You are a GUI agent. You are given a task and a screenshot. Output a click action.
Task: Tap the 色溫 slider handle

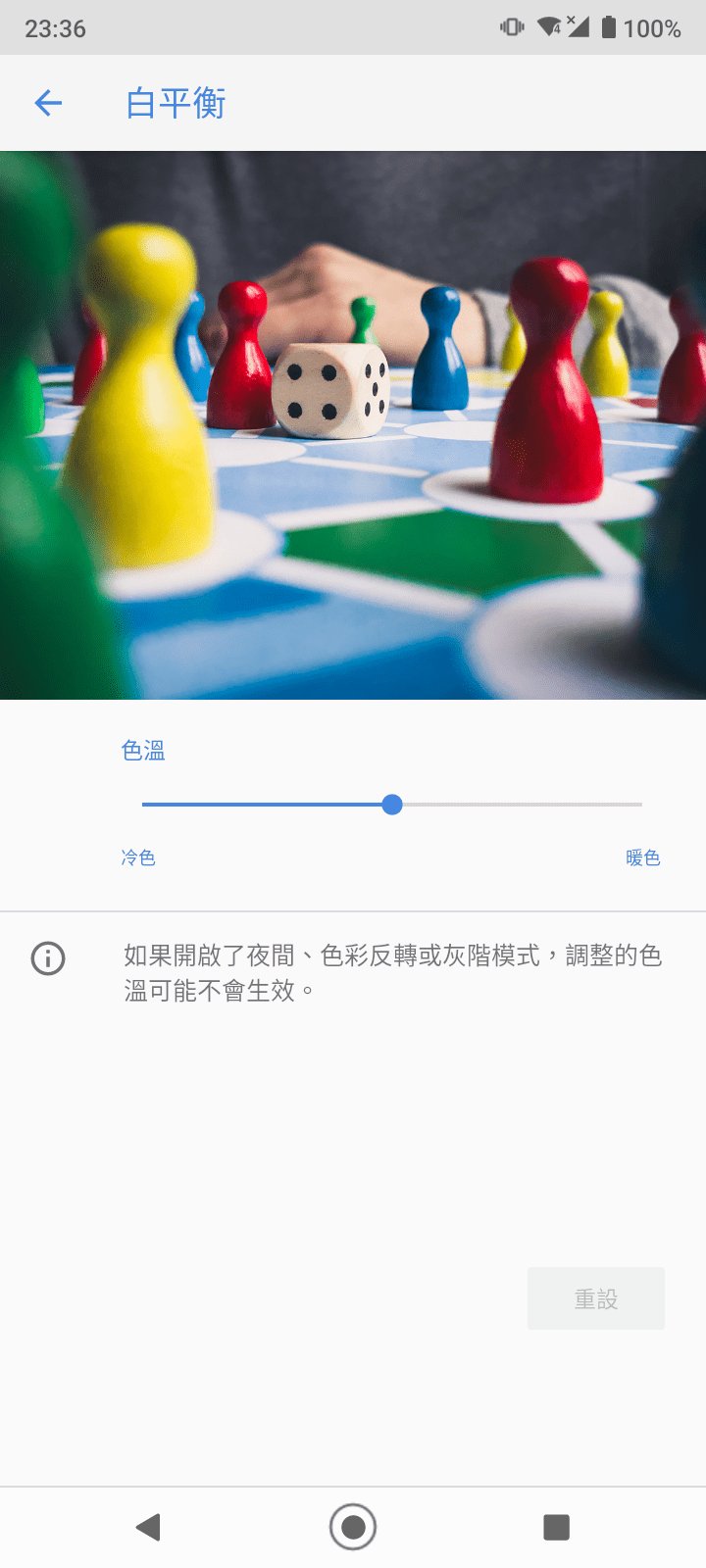pyautogui.click(x=392, y=805)
